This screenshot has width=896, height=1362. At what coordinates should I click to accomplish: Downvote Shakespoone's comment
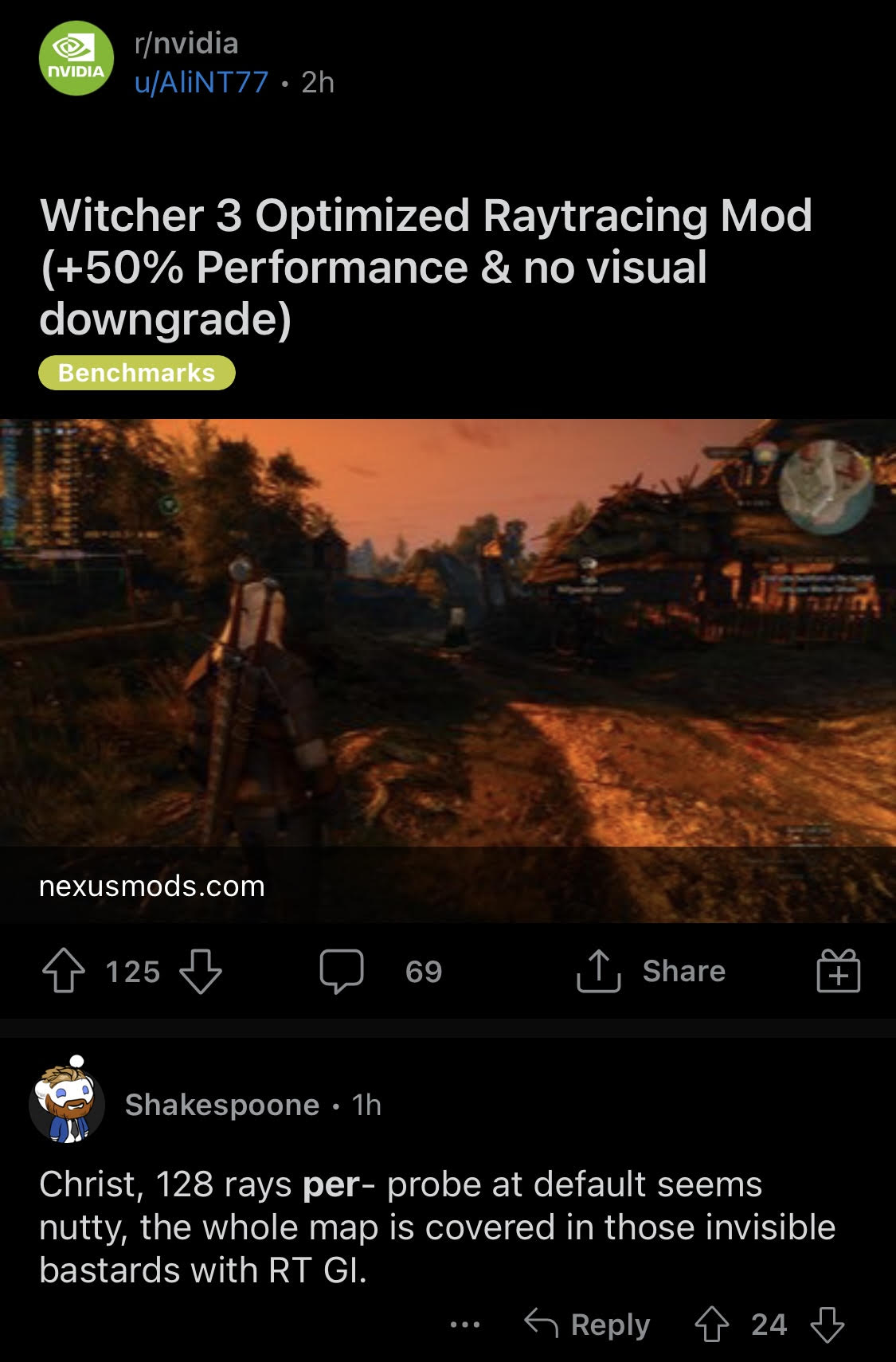click(x=827, y=1325)
